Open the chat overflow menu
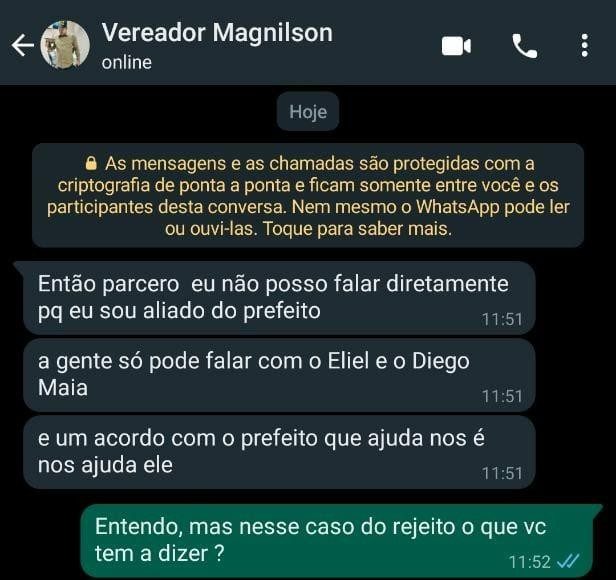This screenshot has width=616, height=580. [x=584, y=46]
